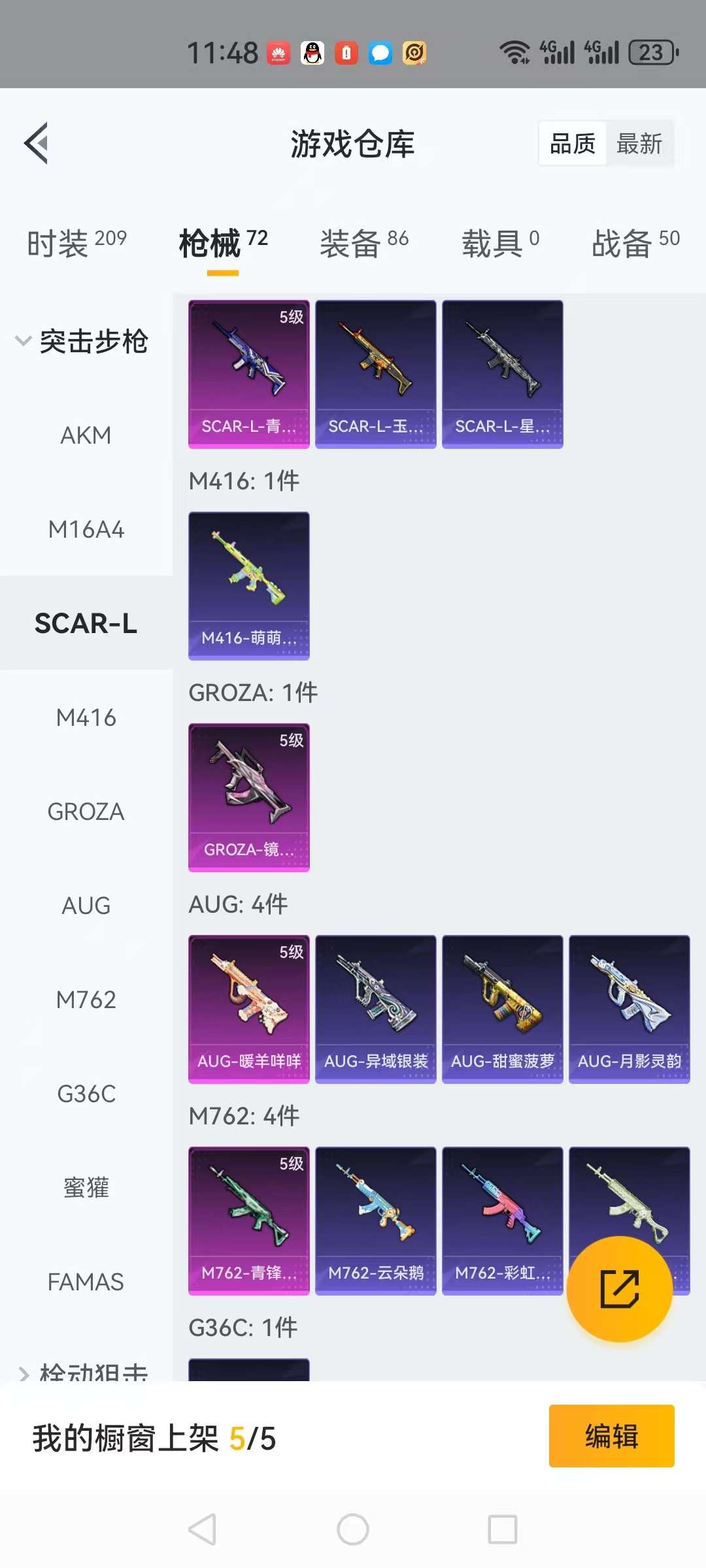
Task: Open the AUG-甜蜜菠萝 skin
Action: 503,1009
